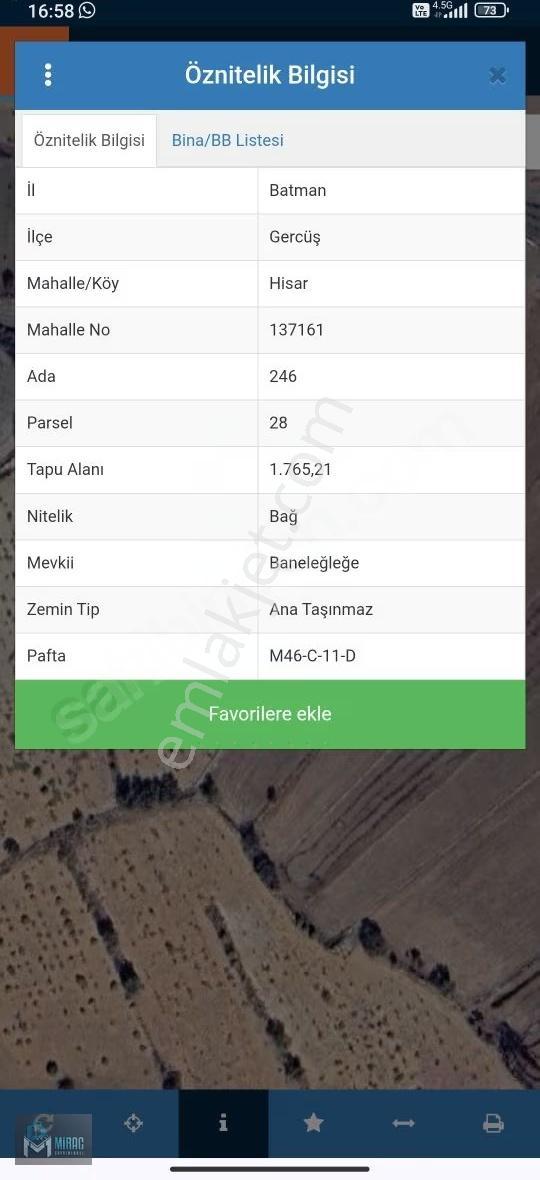
Task: Open the three-dot menu in the dialog header
Action: pyautogui.click(x=48, y=75)
